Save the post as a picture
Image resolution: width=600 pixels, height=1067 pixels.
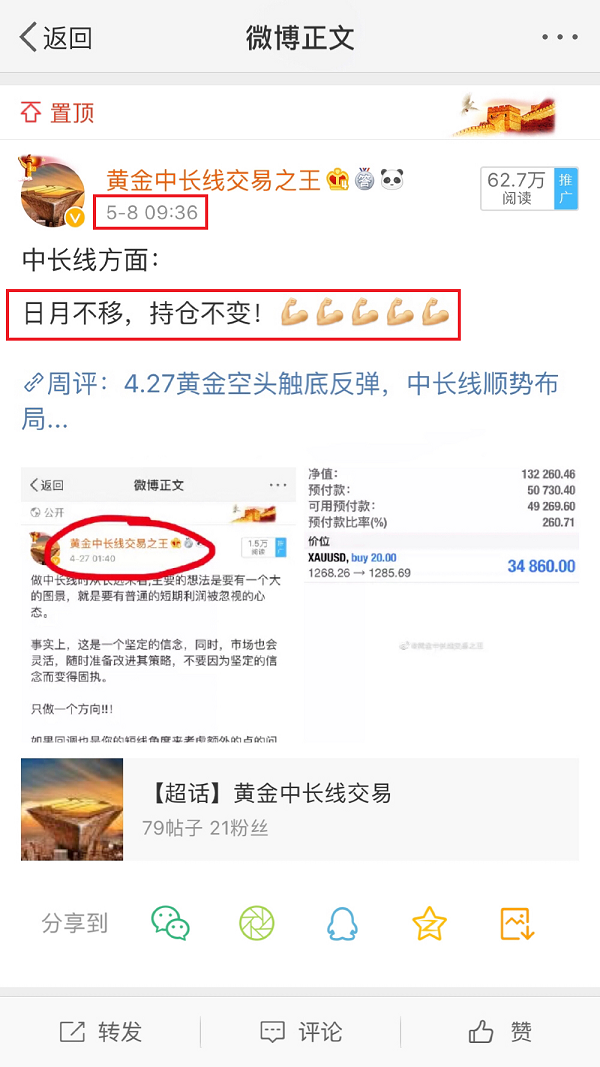517,923
